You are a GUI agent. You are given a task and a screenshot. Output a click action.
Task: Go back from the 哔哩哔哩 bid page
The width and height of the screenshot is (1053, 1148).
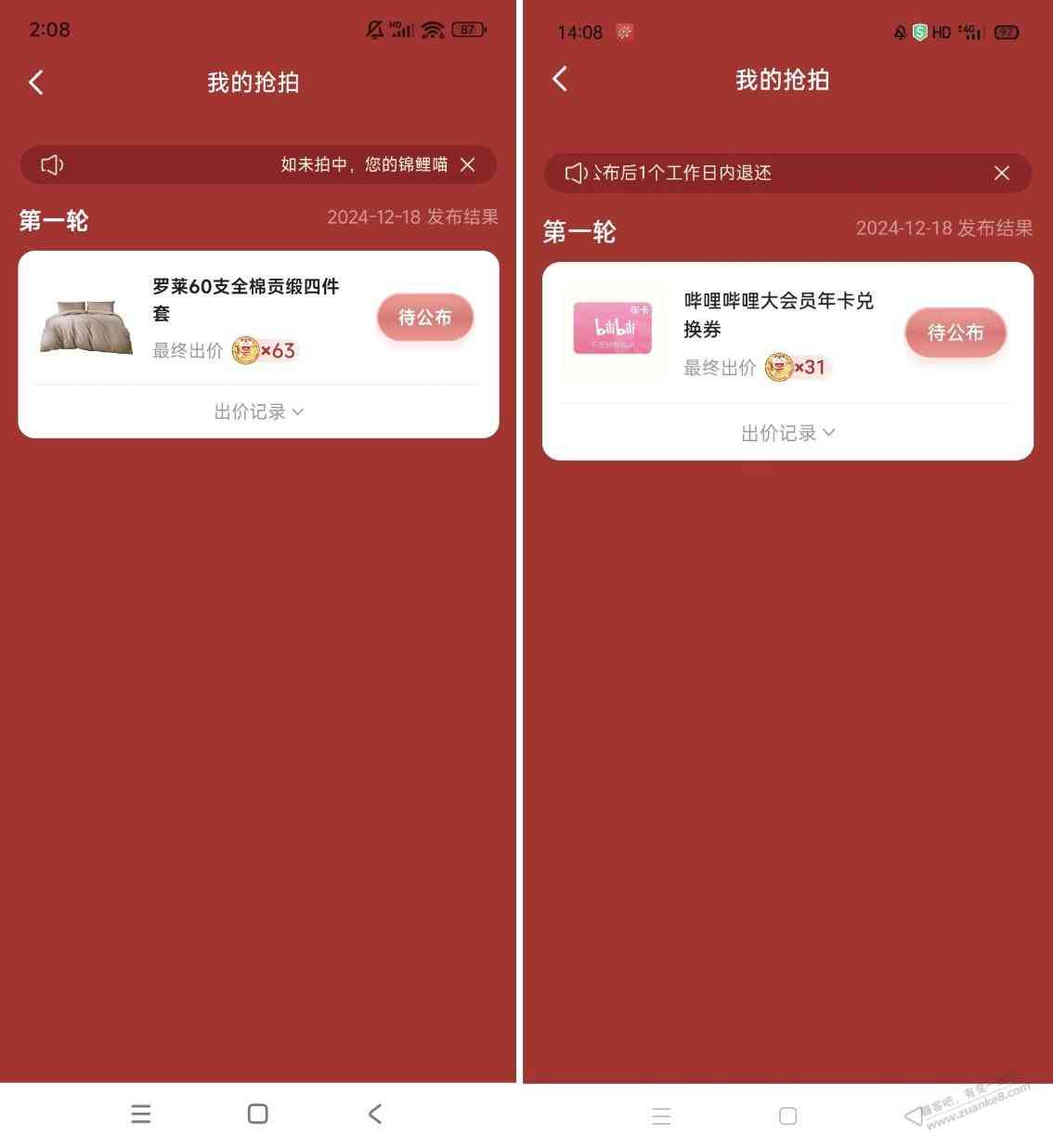(560, 79)
